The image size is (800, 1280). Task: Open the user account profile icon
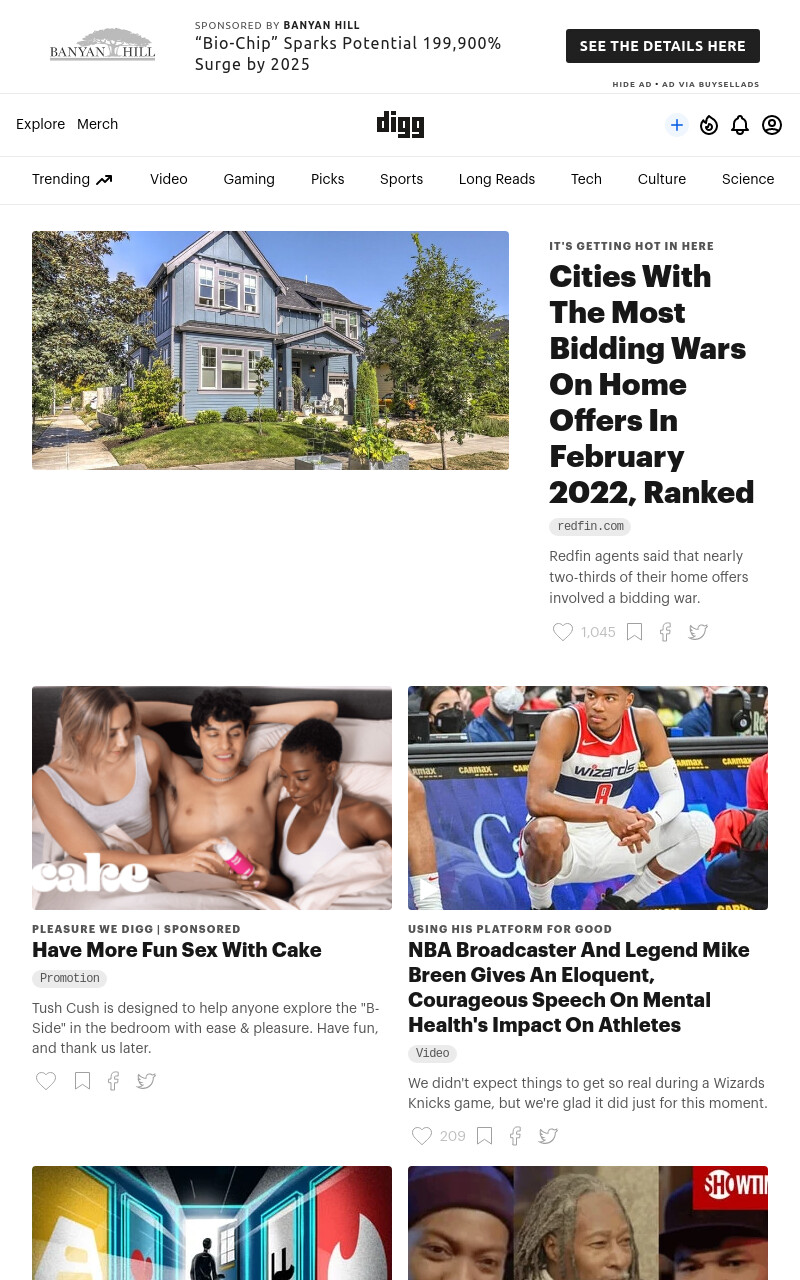tap(772, 125)
